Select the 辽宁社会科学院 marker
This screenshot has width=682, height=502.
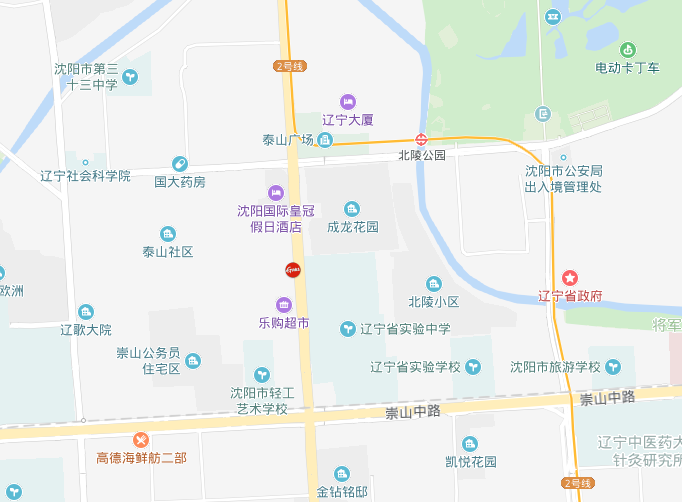(x=85, y=159)
